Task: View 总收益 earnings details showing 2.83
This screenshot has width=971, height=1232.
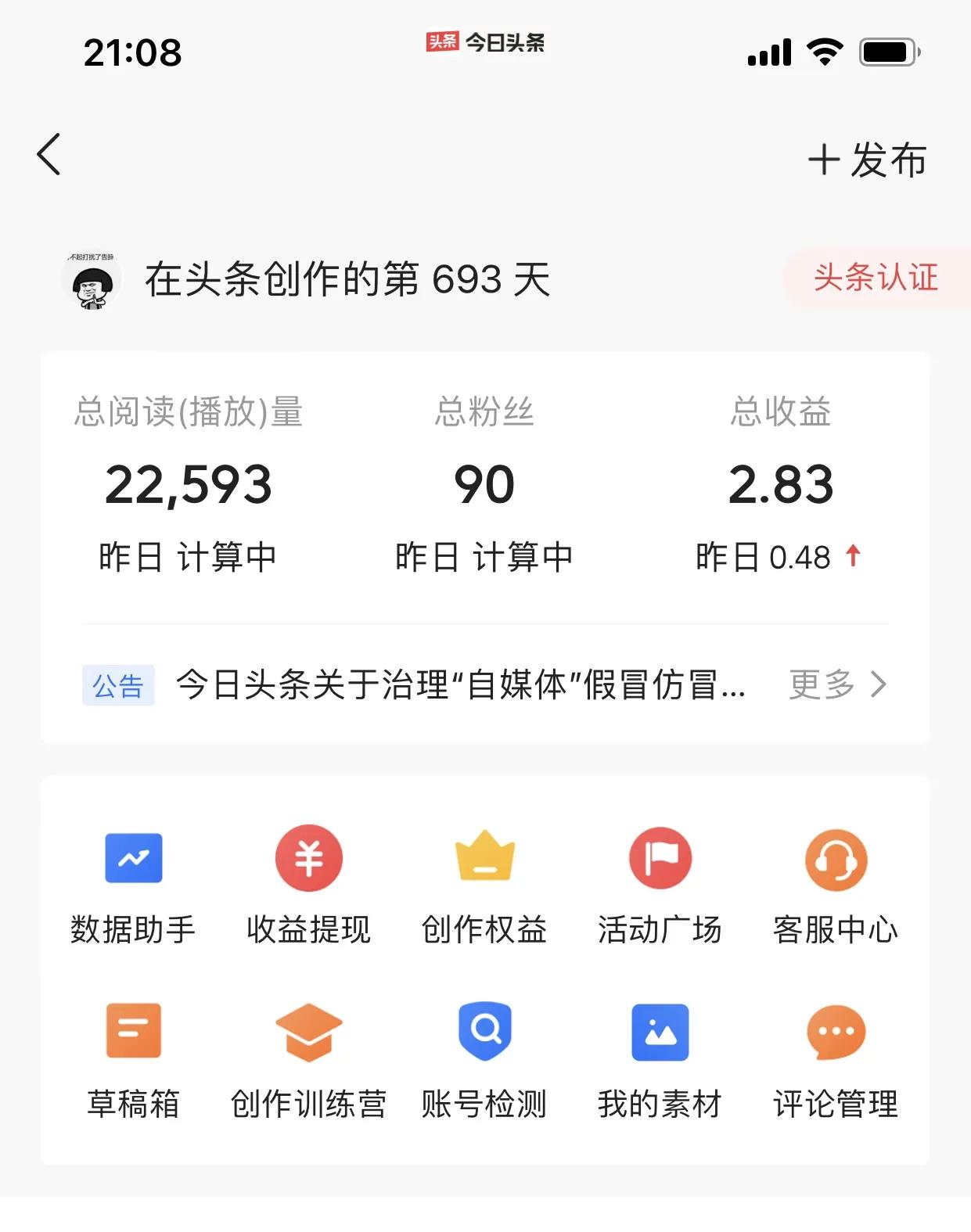Action: click(780, 483)
